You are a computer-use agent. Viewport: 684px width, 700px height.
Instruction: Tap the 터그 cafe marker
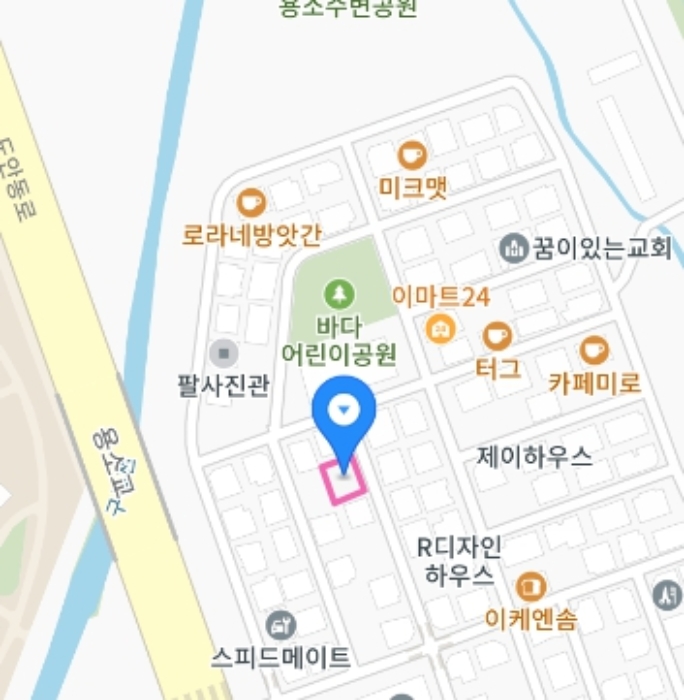497,336
